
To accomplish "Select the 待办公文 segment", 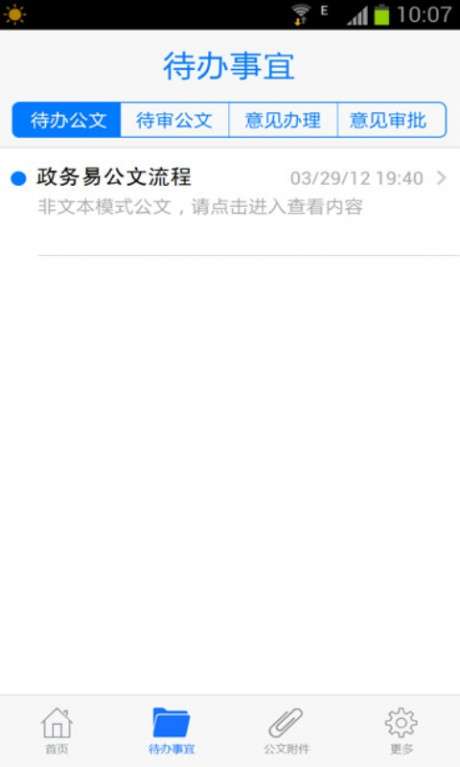I will tap(67, 120).
